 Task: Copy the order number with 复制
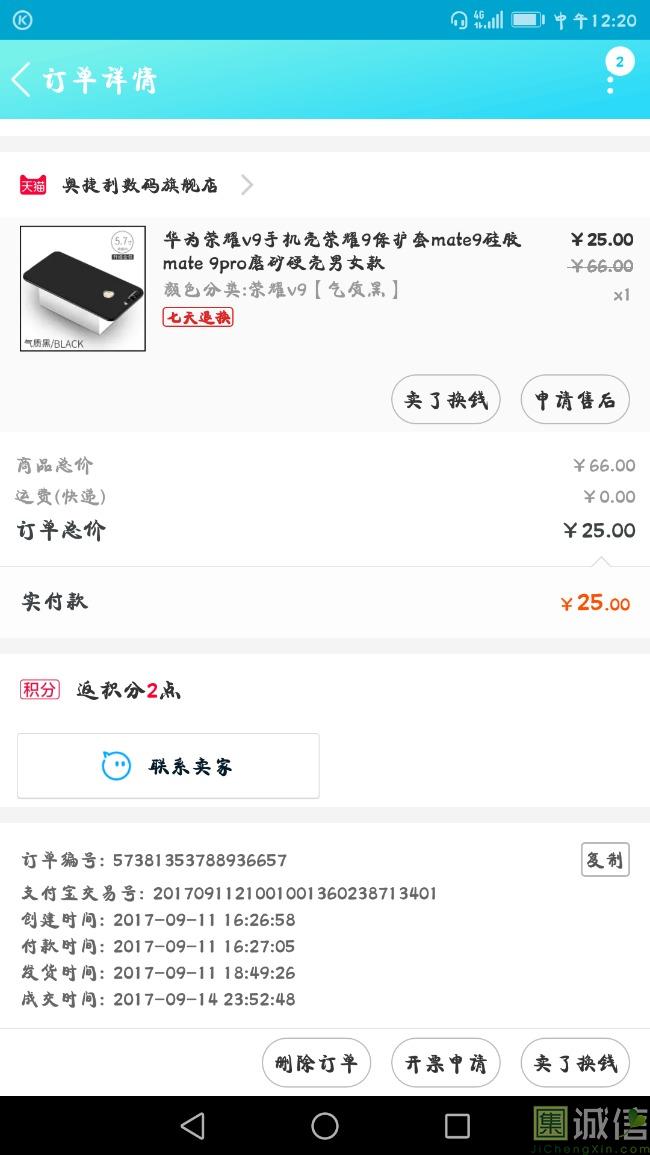click(605, 860)
